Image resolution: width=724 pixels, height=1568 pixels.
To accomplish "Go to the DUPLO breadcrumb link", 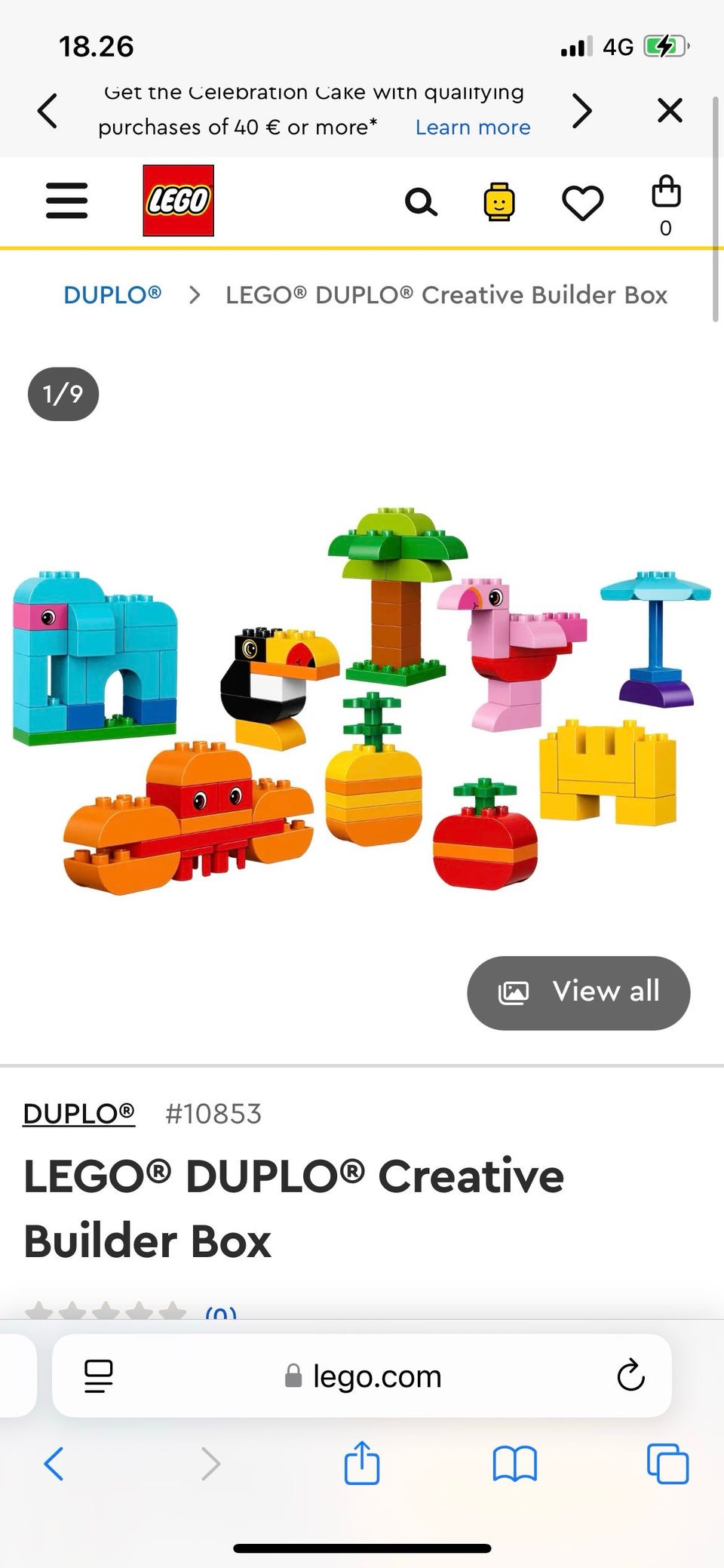I will [x=112, y=294].
